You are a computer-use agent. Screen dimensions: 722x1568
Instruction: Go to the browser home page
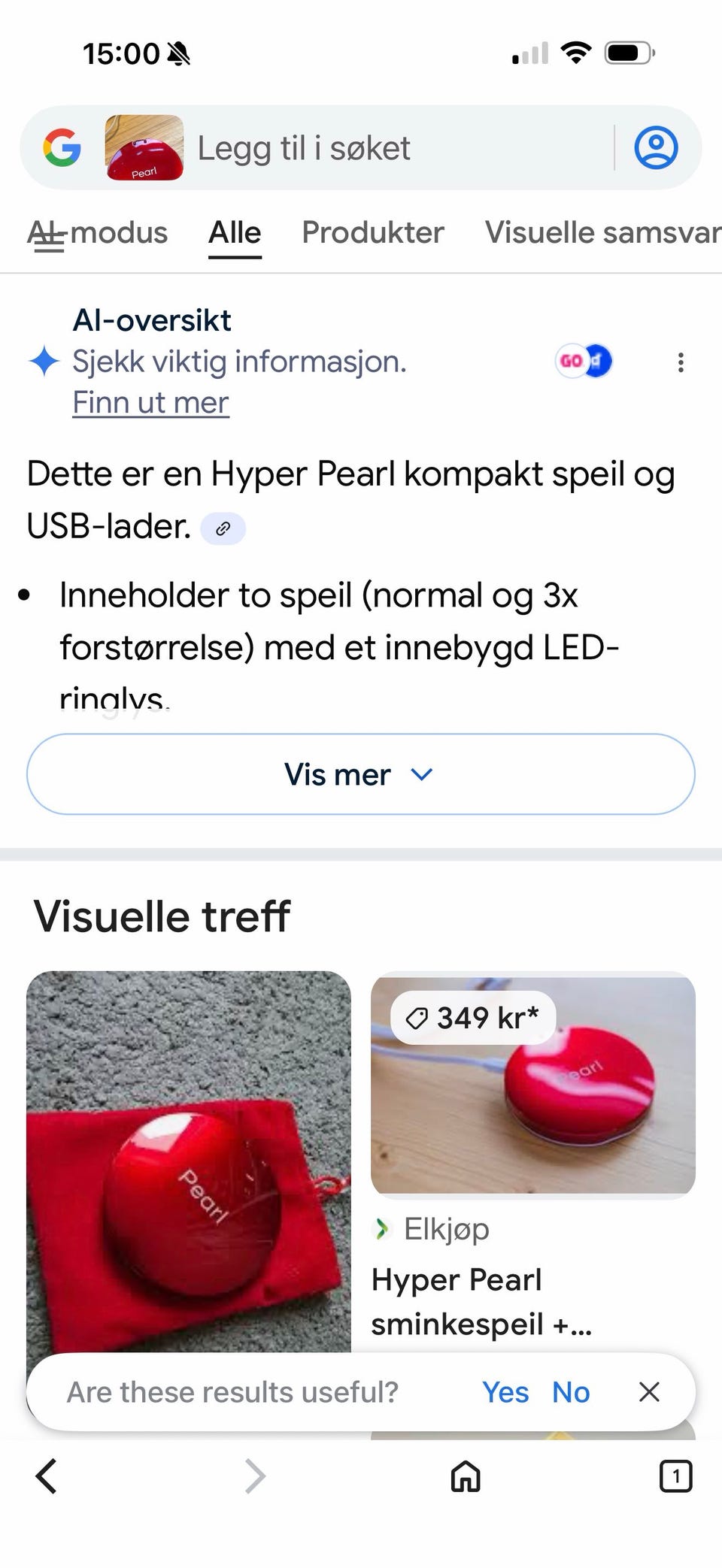[x=466, y=1476]
